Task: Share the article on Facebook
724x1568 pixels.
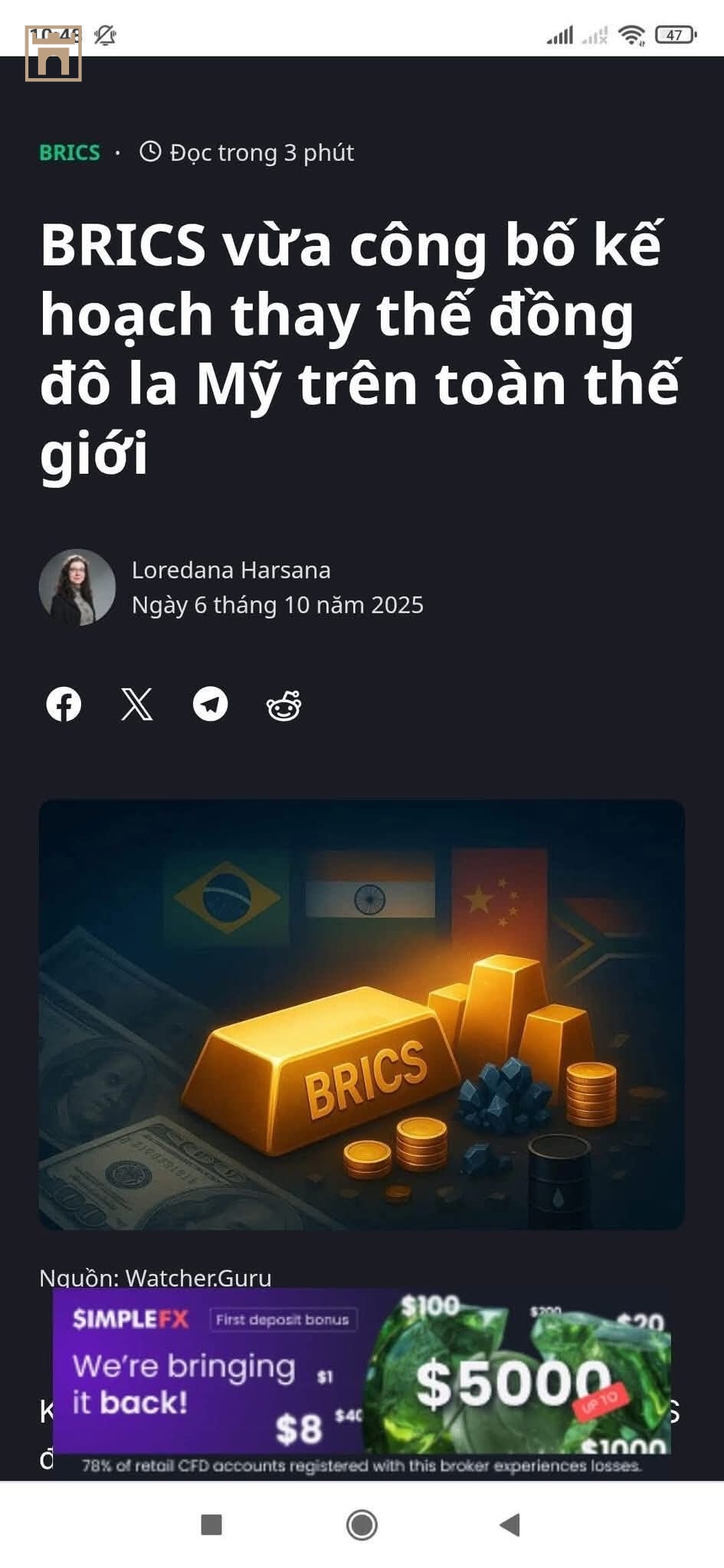Action: click(x=64, y=704)
